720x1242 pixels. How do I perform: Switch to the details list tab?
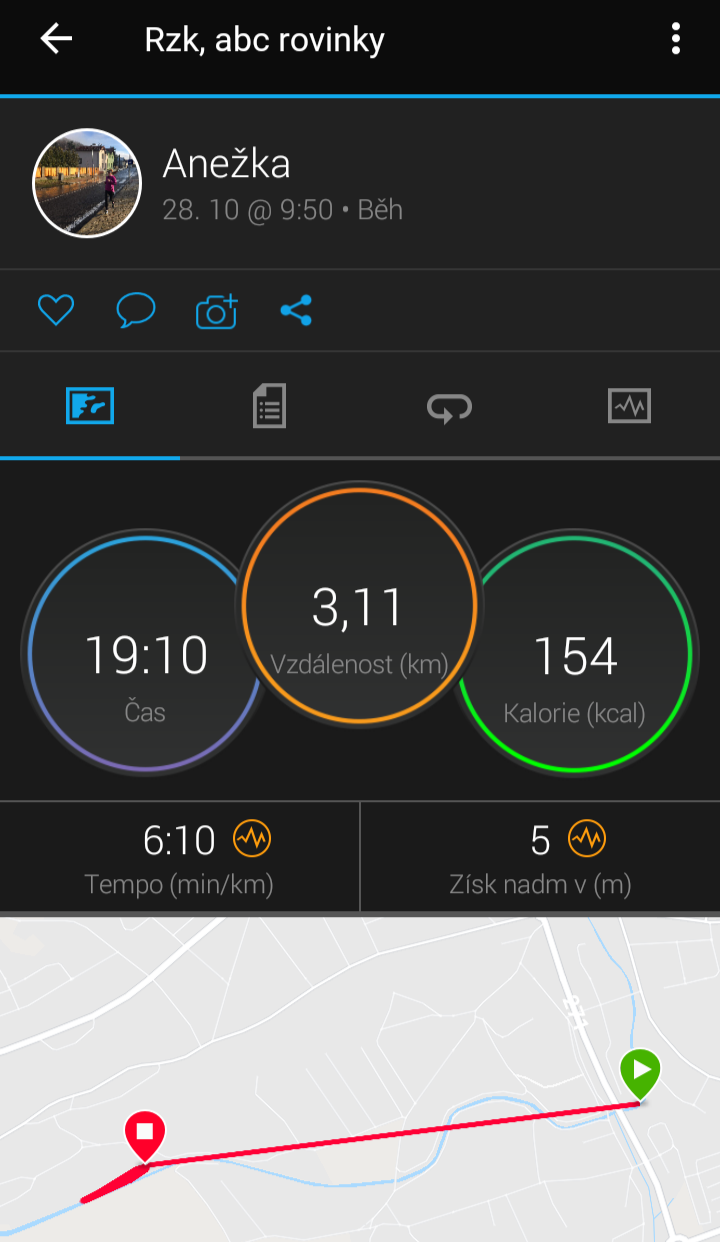point(270,406)
